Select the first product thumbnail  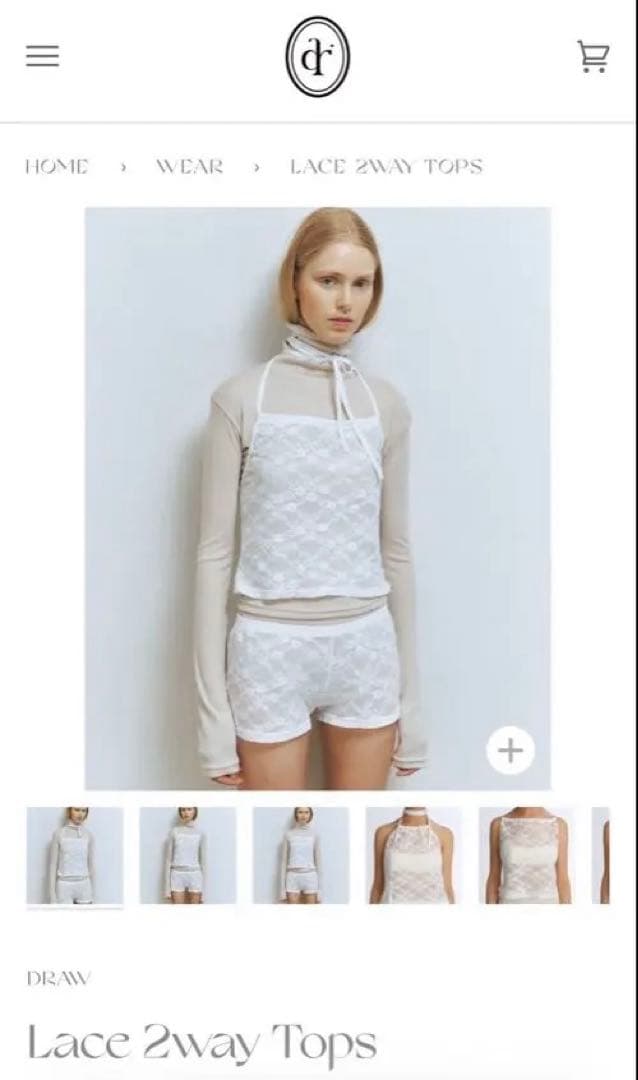(x=75, y=856)
